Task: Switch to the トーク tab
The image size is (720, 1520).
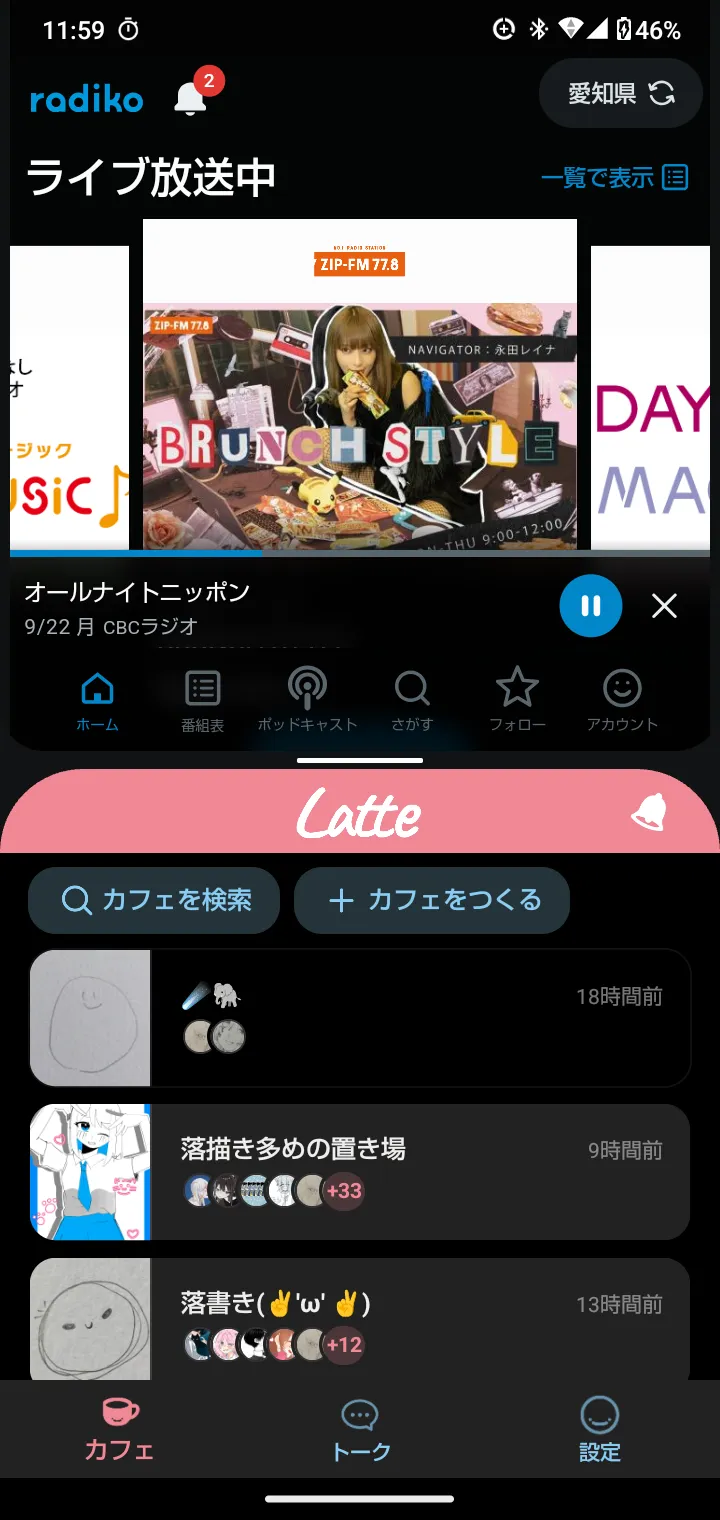Action: tap(360, 1430)
